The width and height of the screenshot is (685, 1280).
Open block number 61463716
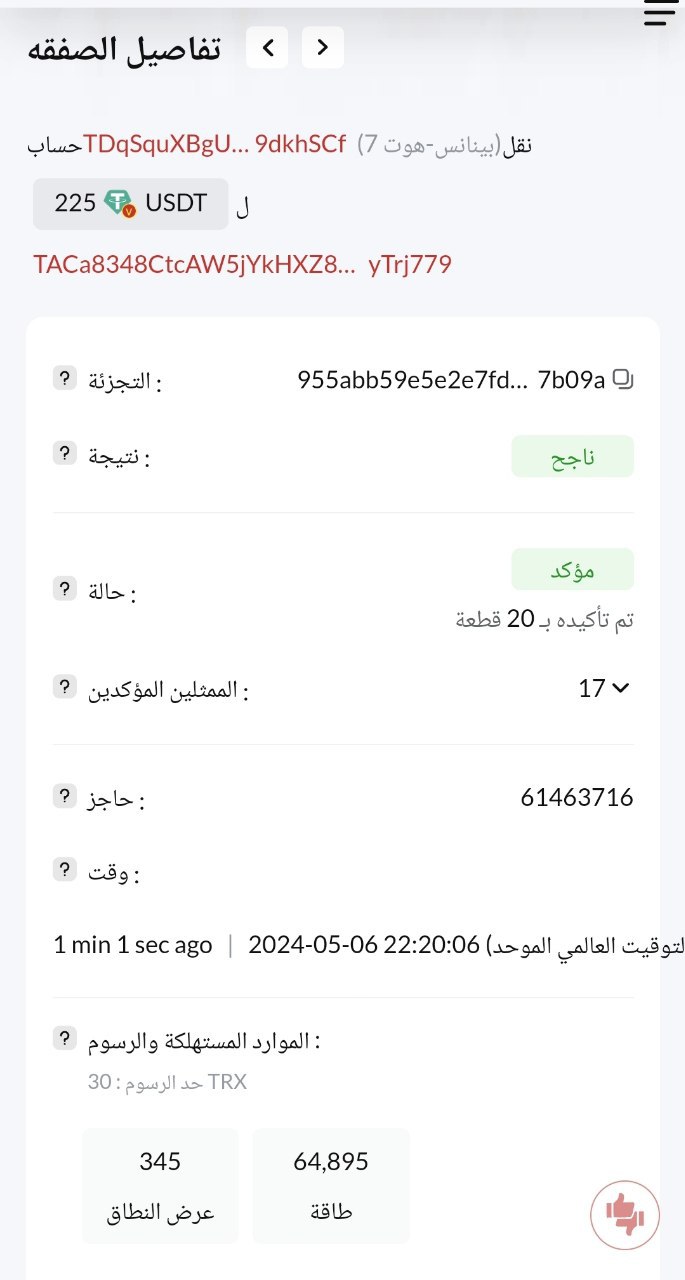pyautogui.click(x=577, y=797)
